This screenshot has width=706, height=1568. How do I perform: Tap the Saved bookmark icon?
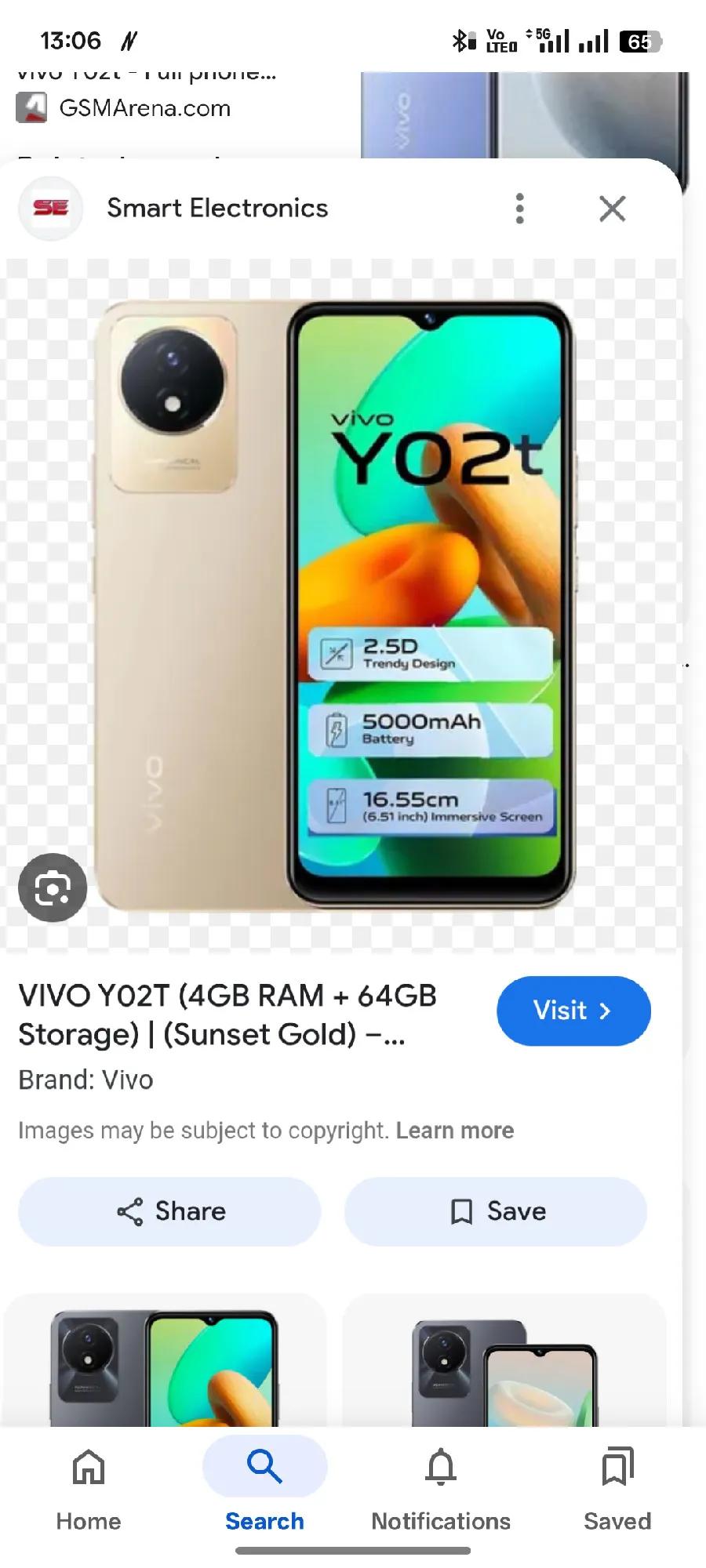[617, 1466]
